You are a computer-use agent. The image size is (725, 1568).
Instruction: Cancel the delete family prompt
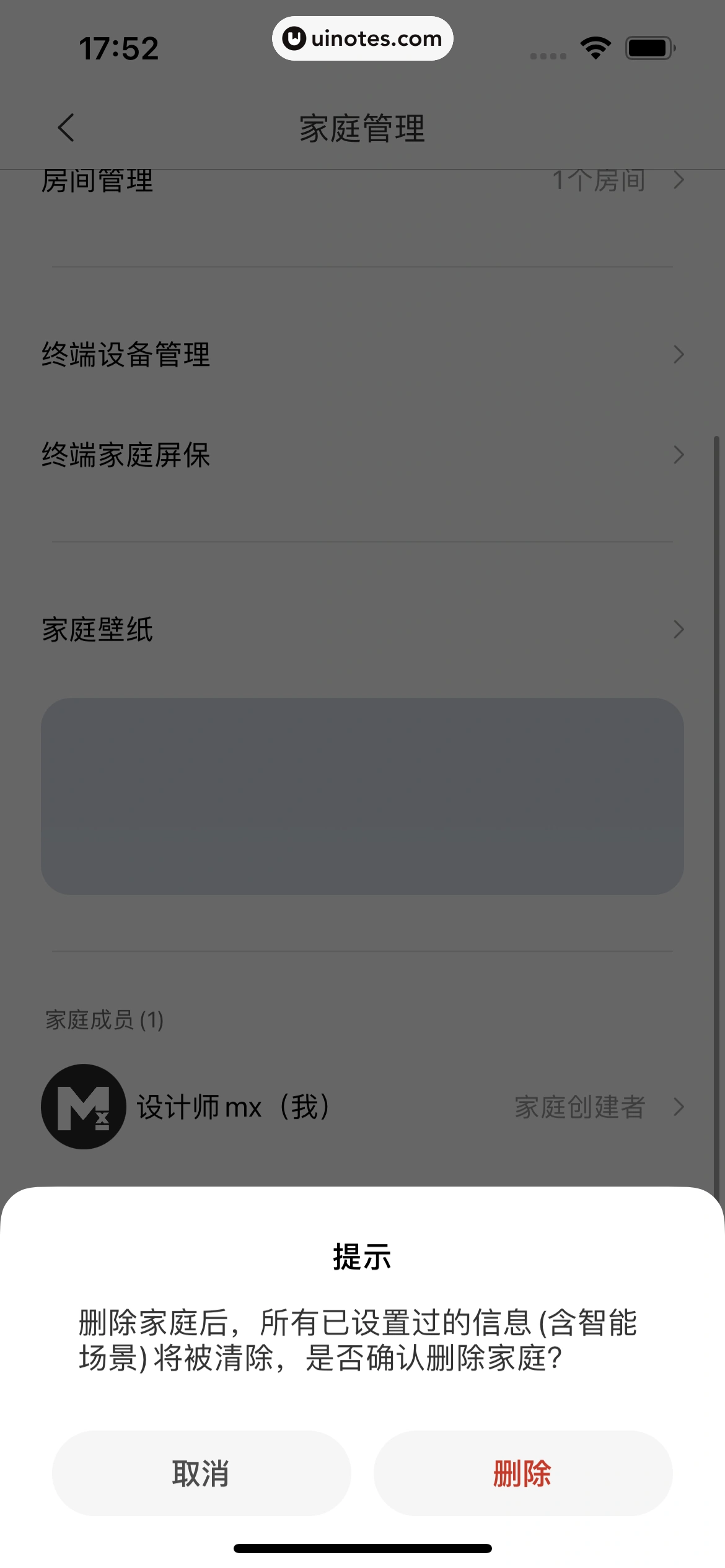click(x=201, y=1473)
